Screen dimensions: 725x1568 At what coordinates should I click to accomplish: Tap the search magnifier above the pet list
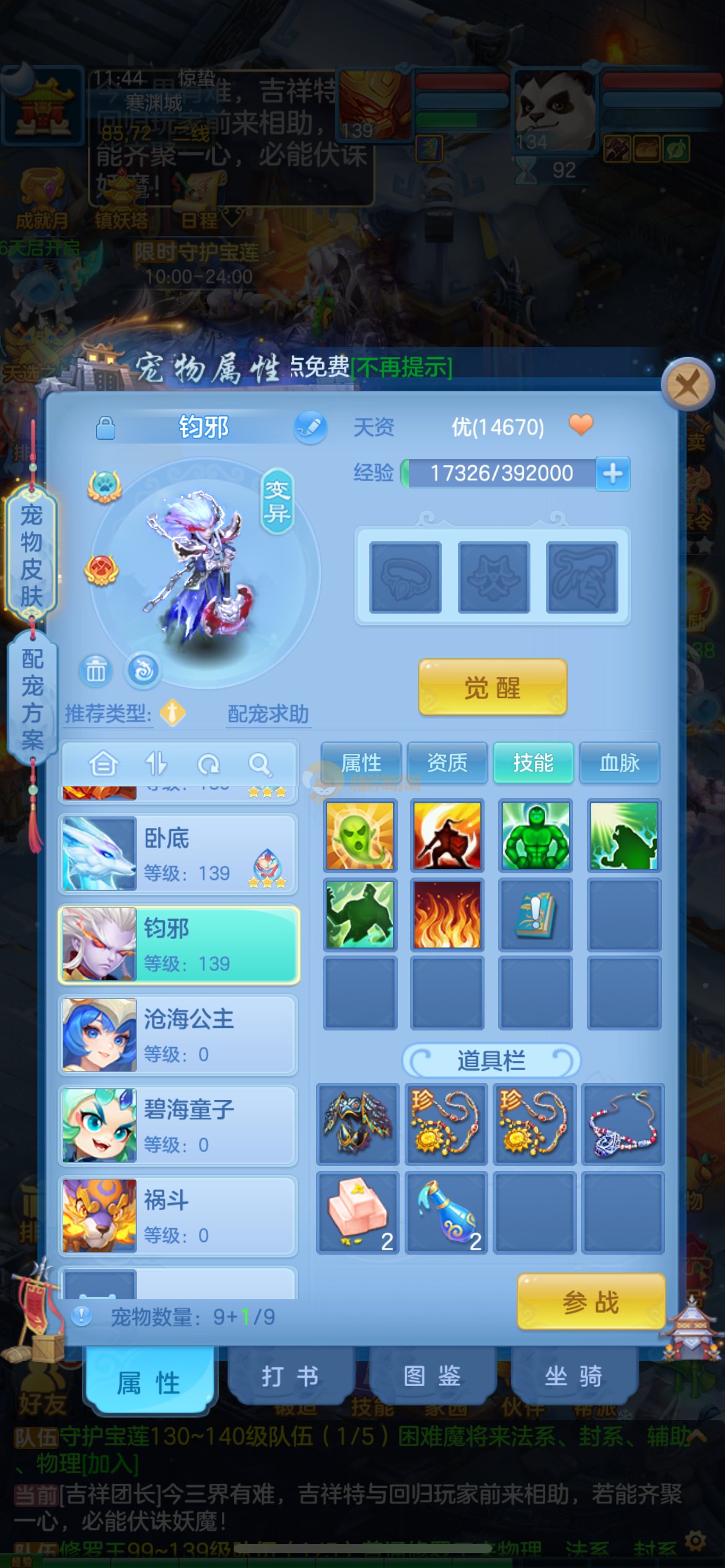point(260,764)
